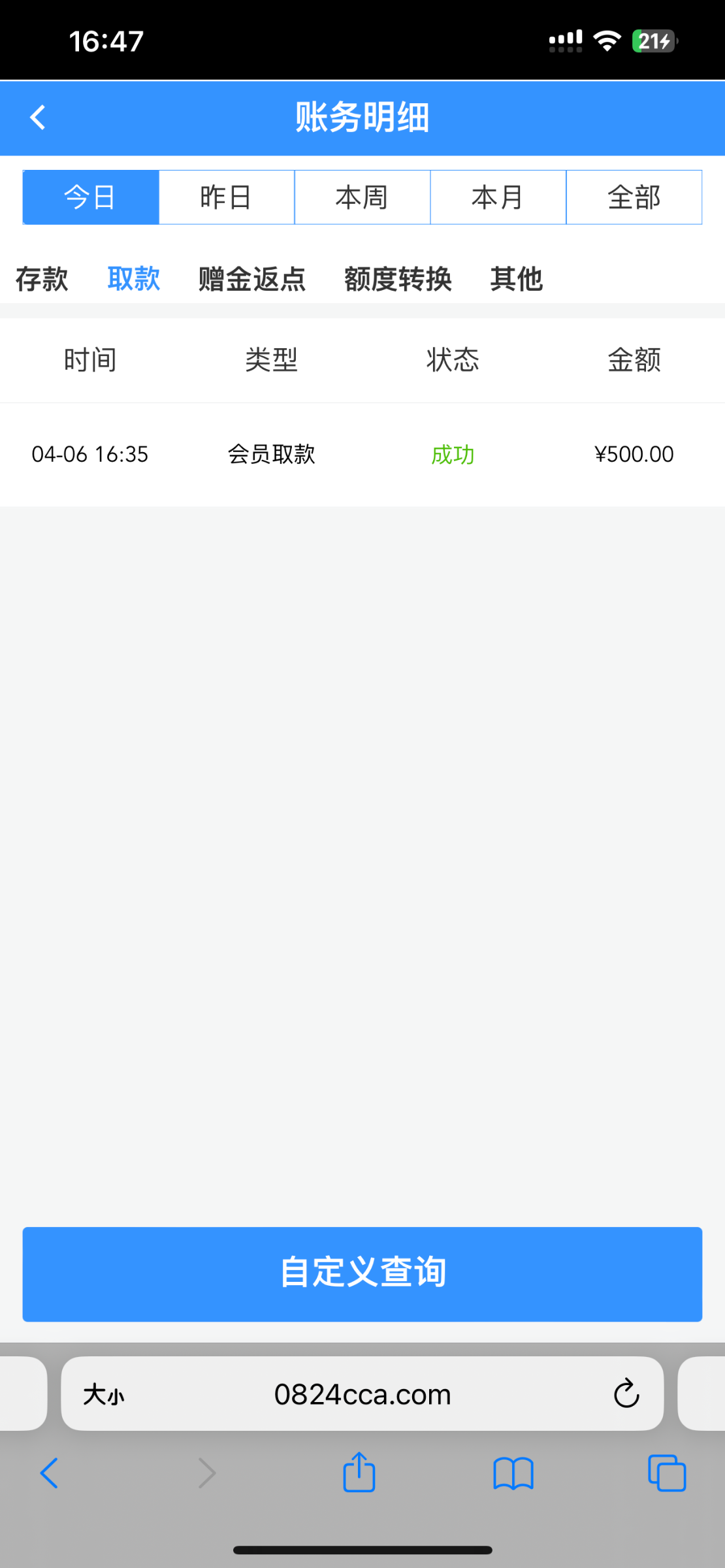725x1568 pixels.
Task: Select the 昨日 date filter
Action: point(226,197)
